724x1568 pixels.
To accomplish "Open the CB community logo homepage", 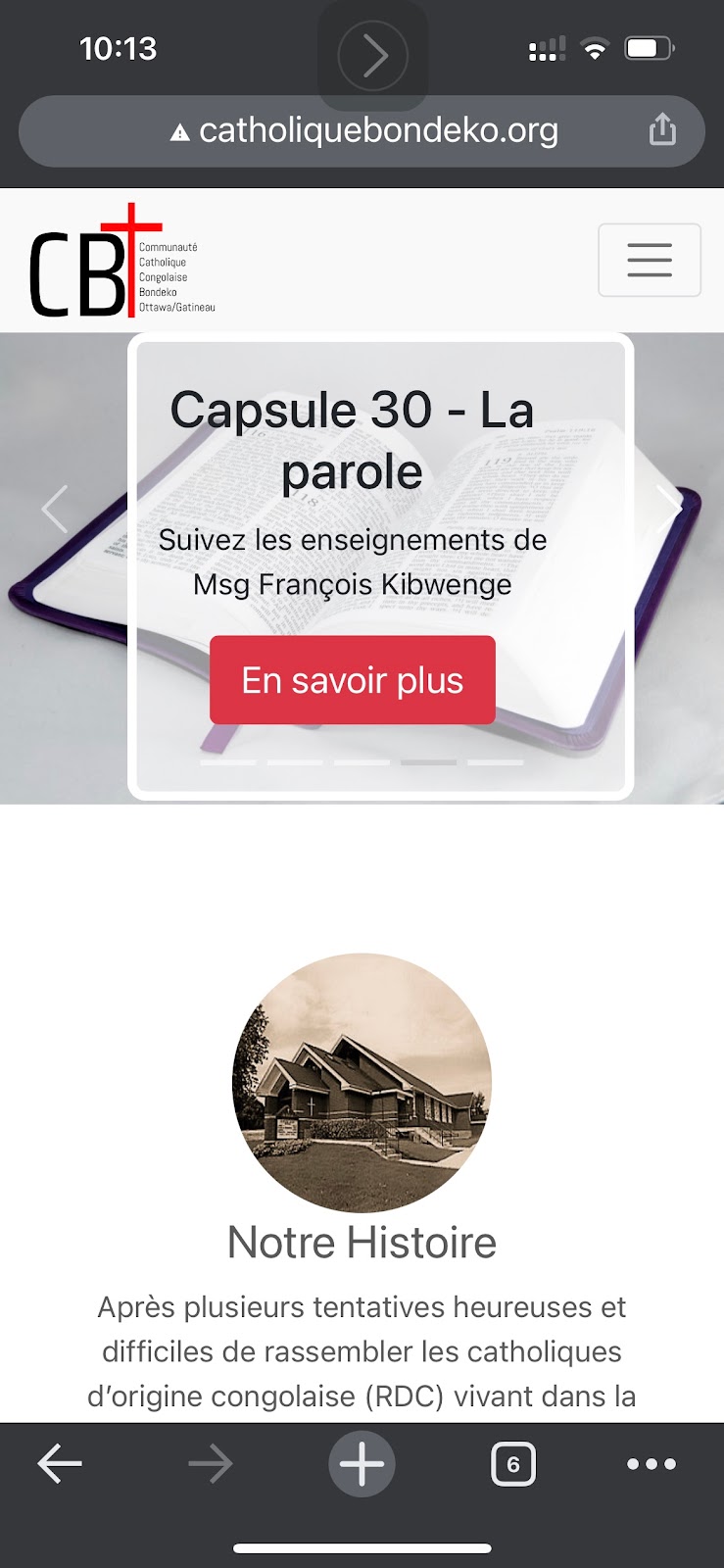I will [x=121, y=263].
